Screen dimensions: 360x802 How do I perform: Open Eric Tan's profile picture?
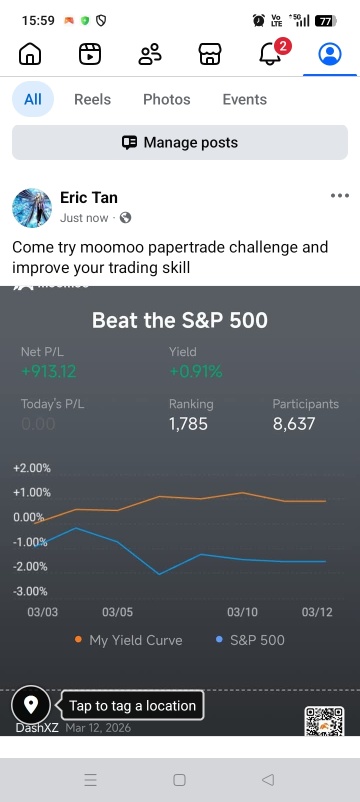pyautogui.click(x=32, y=208)
